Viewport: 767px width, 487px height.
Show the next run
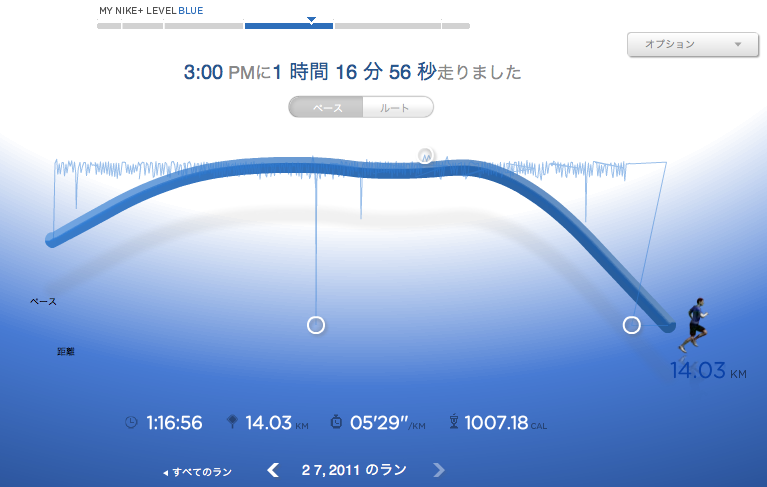[438, 470]
